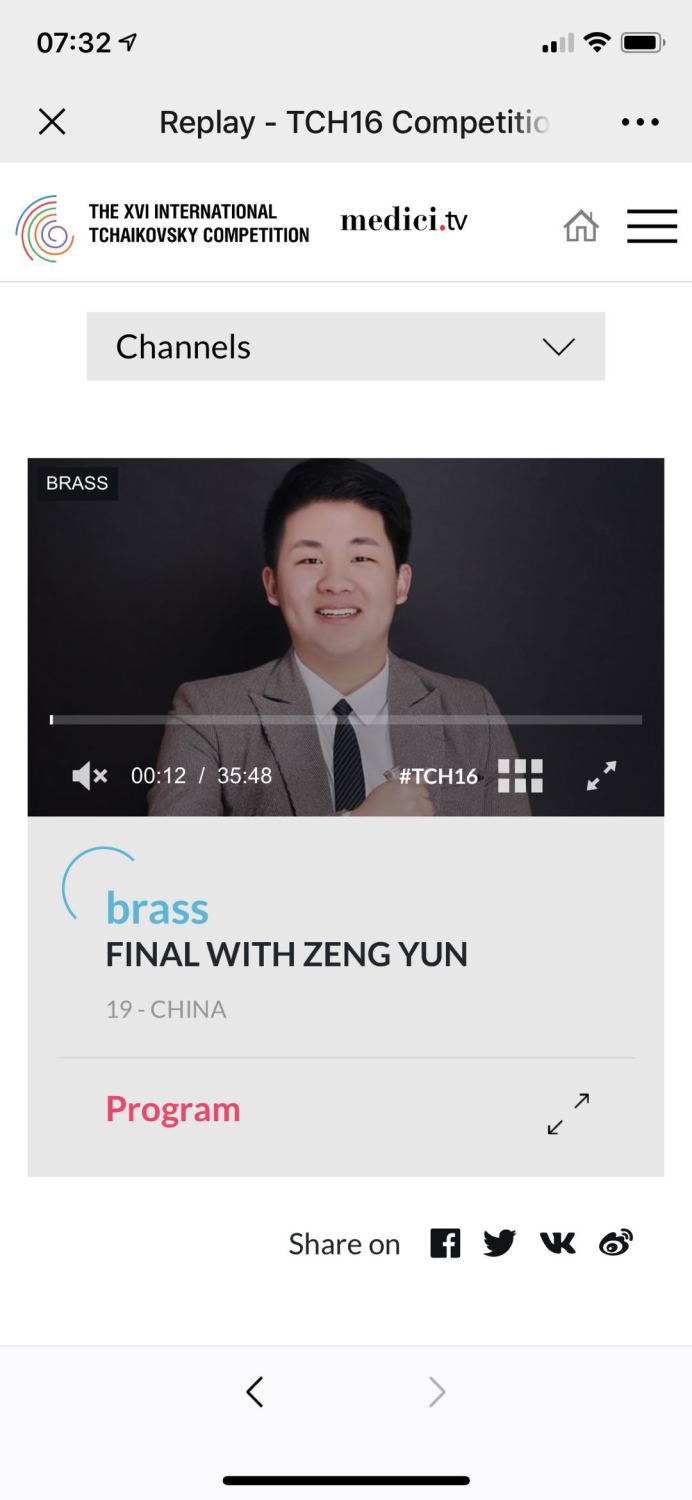
Task: Open the browser's three-dot options menu
Action: [640, 122]
